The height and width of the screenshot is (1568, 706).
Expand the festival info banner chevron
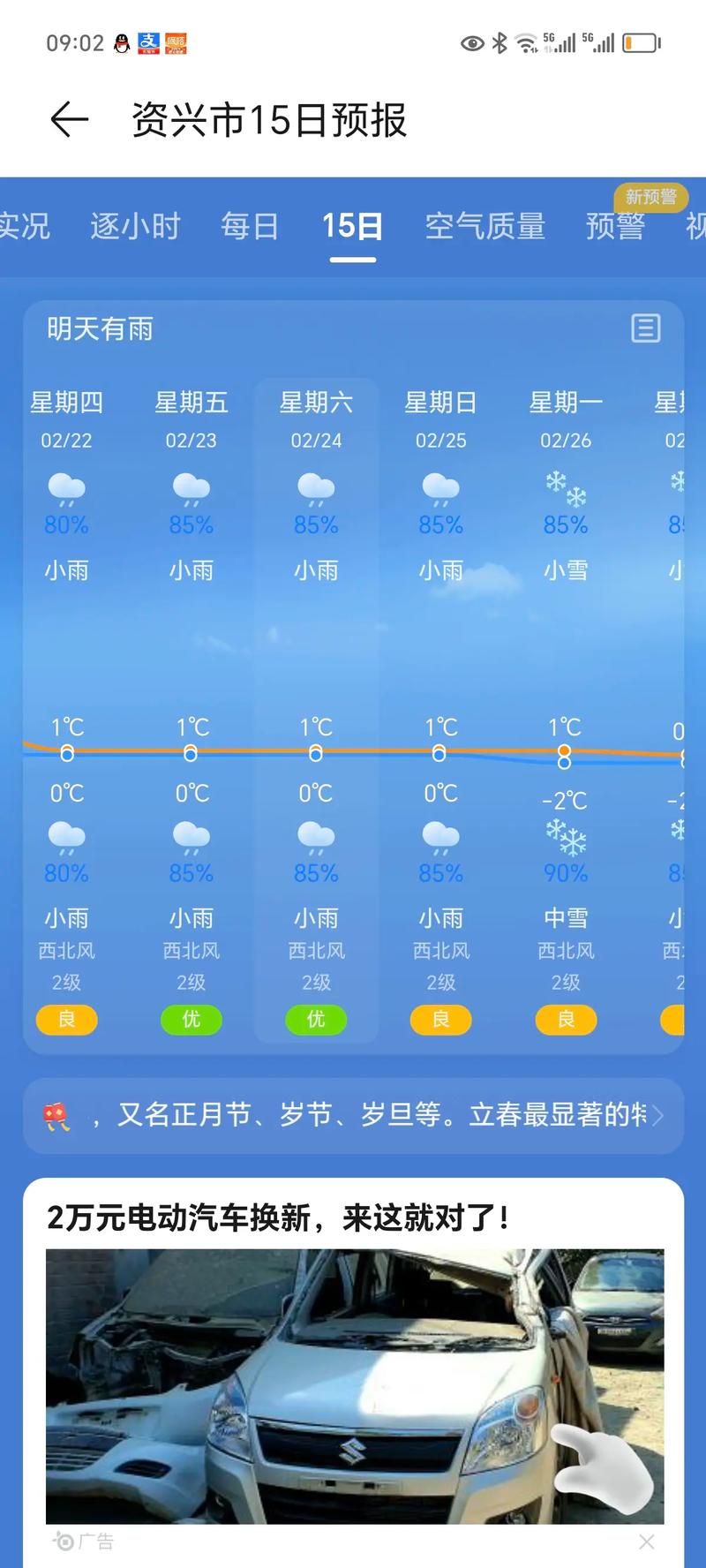(x=657, y=1116)
